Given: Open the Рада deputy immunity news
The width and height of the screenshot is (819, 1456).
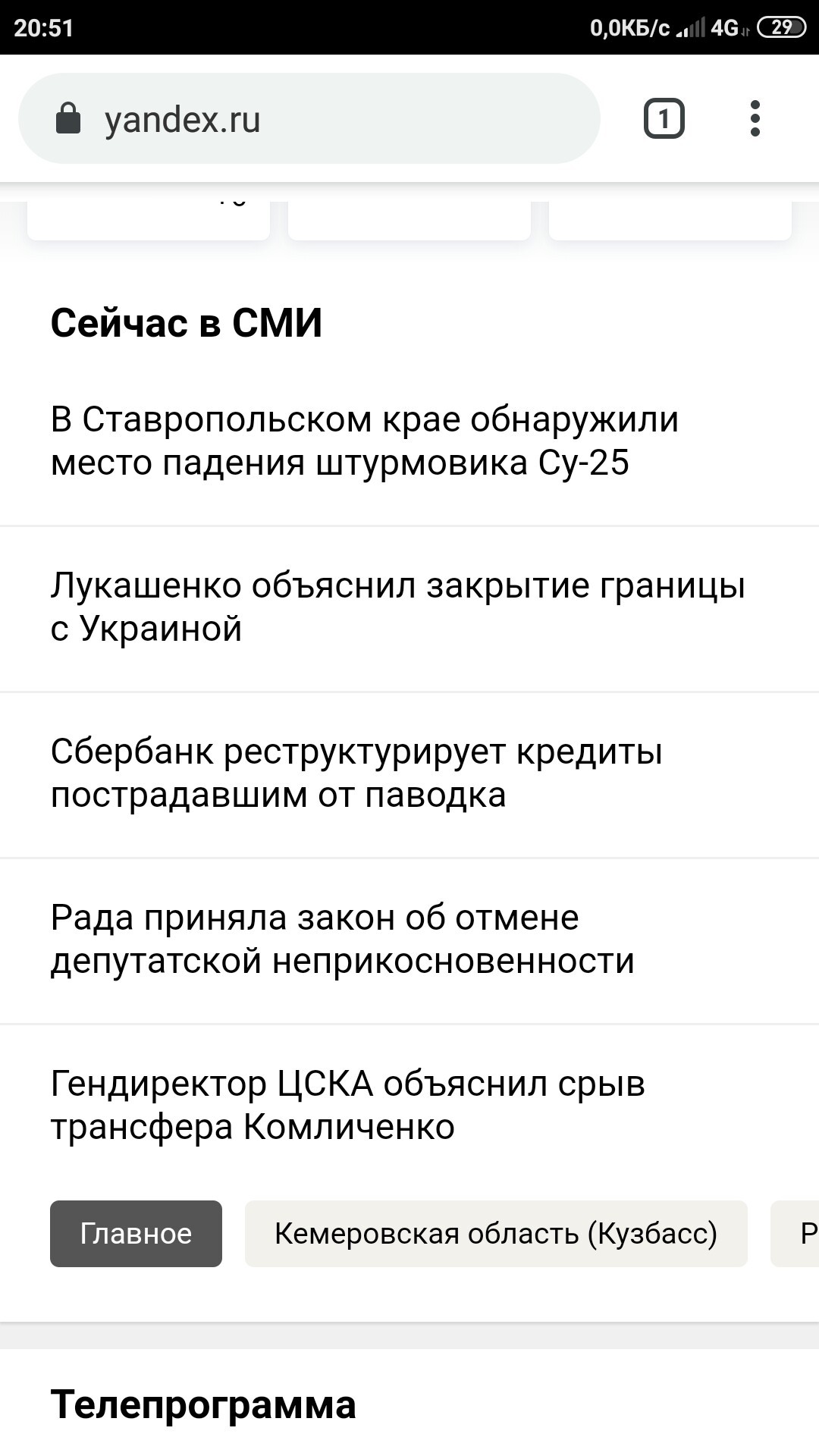Looking at the screenshot, I should click(x=342, y=940).
